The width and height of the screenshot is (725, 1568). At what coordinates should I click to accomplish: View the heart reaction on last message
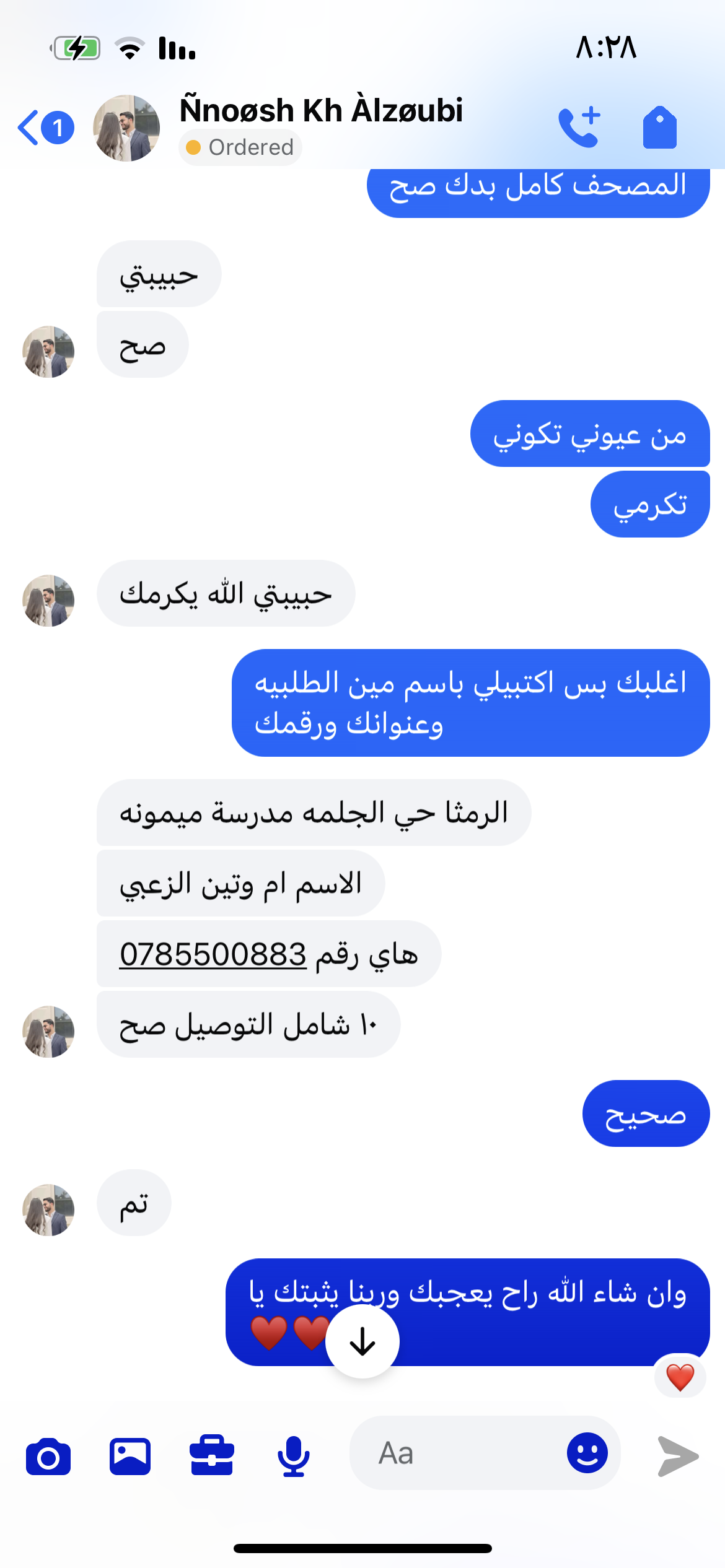(x=680, y=1377)
